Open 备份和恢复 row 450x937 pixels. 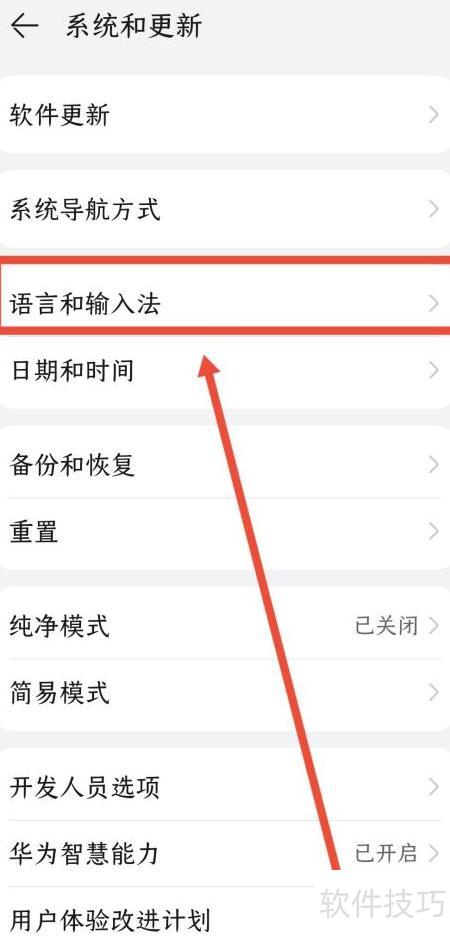pos(225,464)
